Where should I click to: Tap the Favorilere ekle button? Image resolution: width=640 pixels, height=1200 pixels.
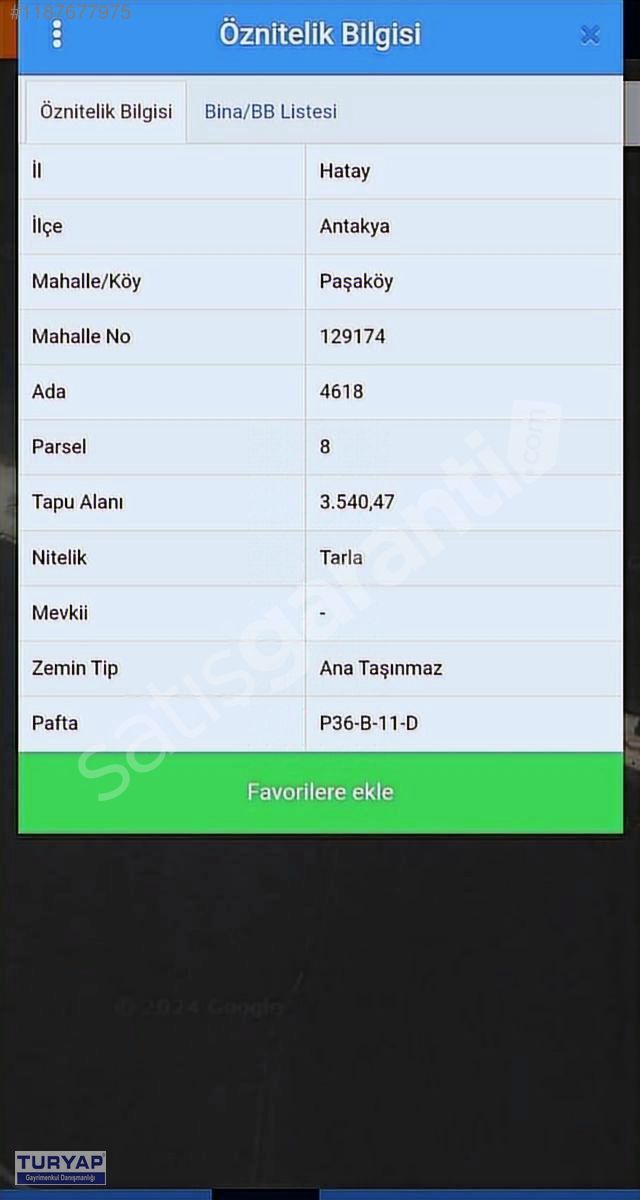click(320, 792)
